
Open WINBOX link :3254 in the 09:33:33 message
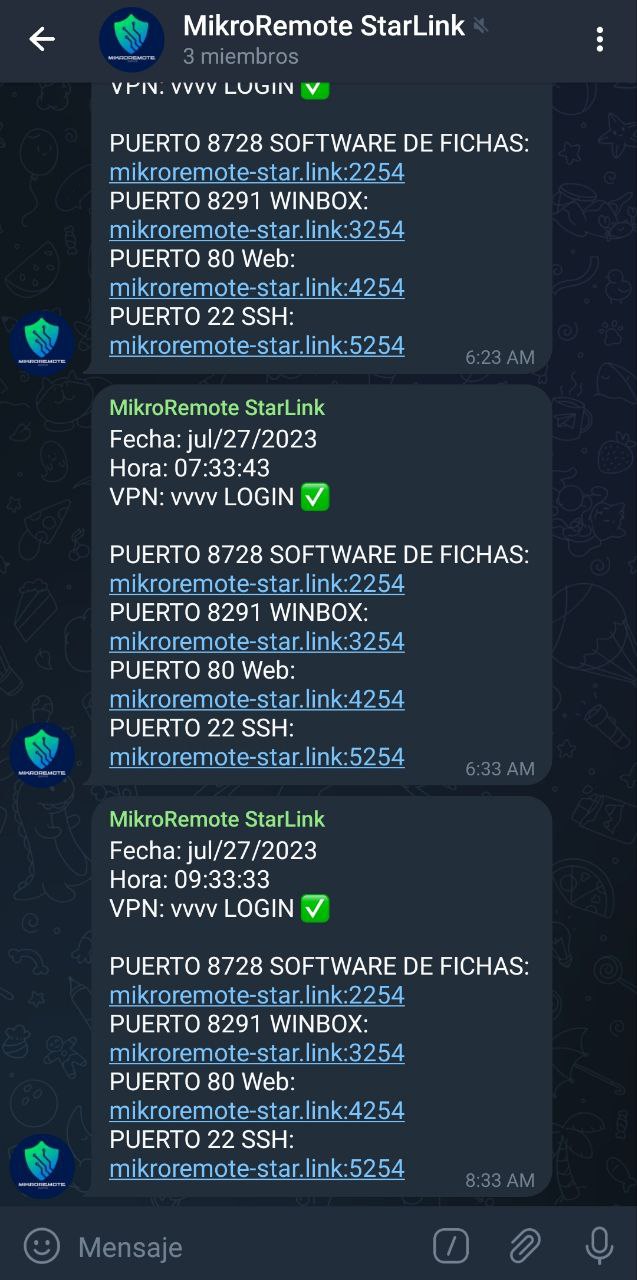coord(257,1053)
